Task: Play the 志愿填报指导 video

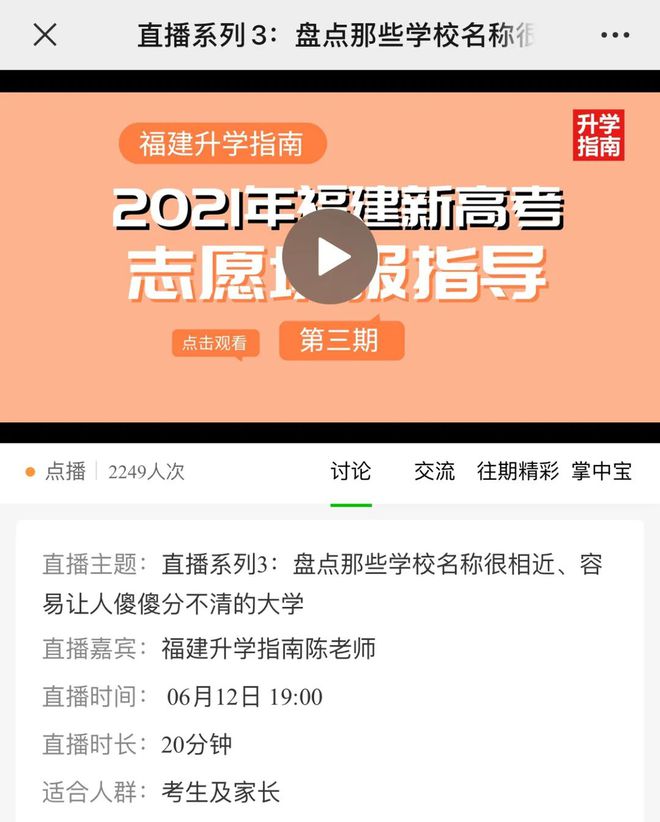Action: (330, 257)
